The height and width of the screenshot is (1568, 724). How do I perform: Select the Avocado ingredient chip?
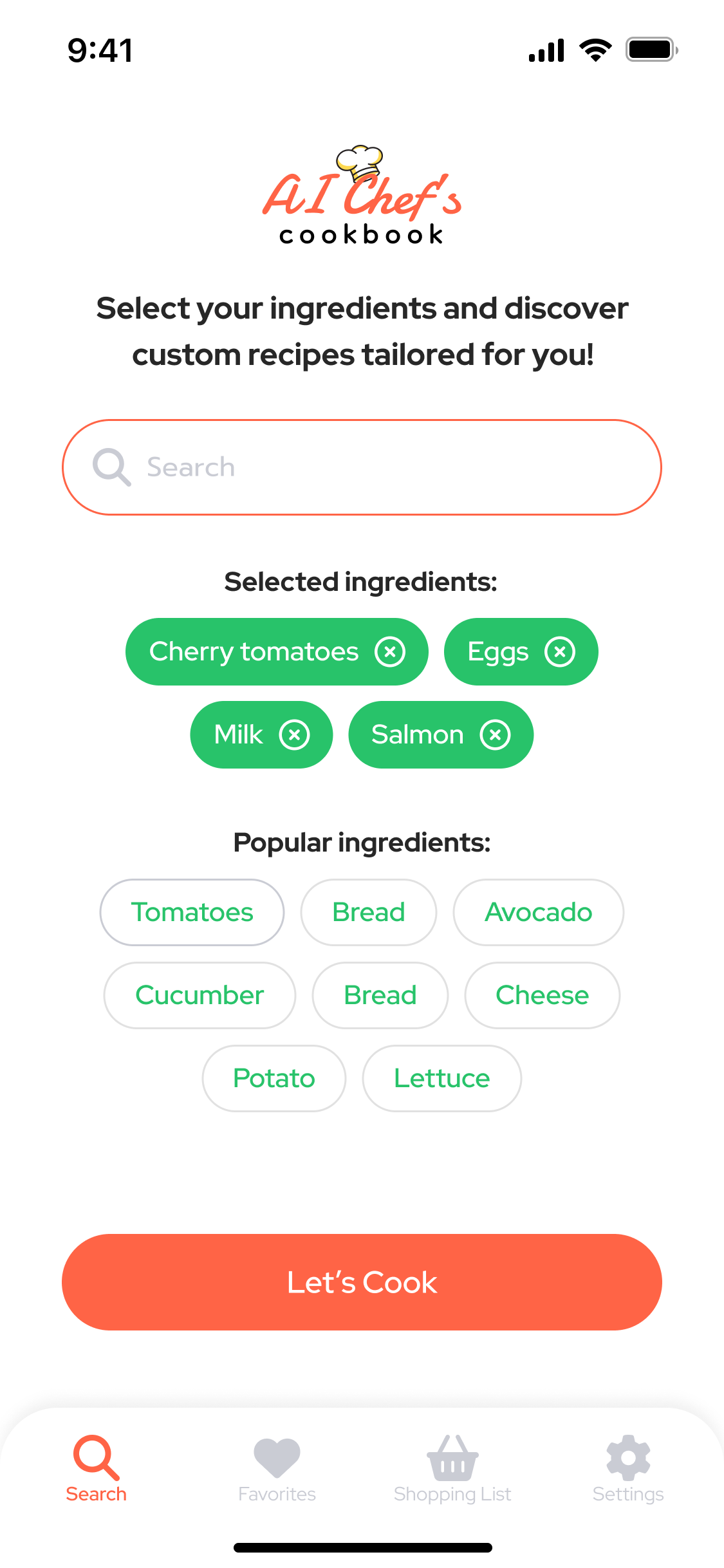(538, 912)
